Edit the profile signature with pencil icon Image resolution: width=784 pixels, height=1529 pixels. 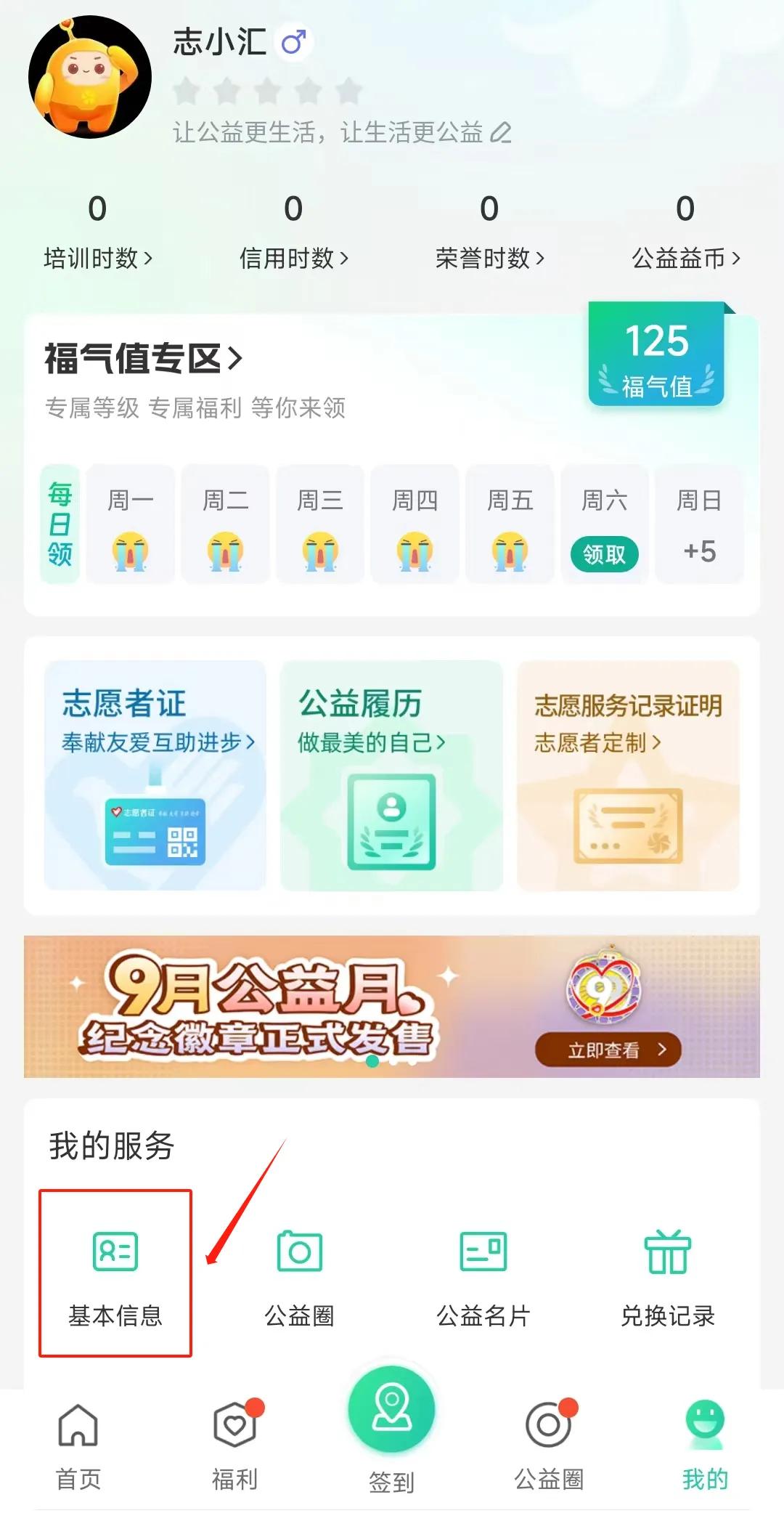coord(501,132)
